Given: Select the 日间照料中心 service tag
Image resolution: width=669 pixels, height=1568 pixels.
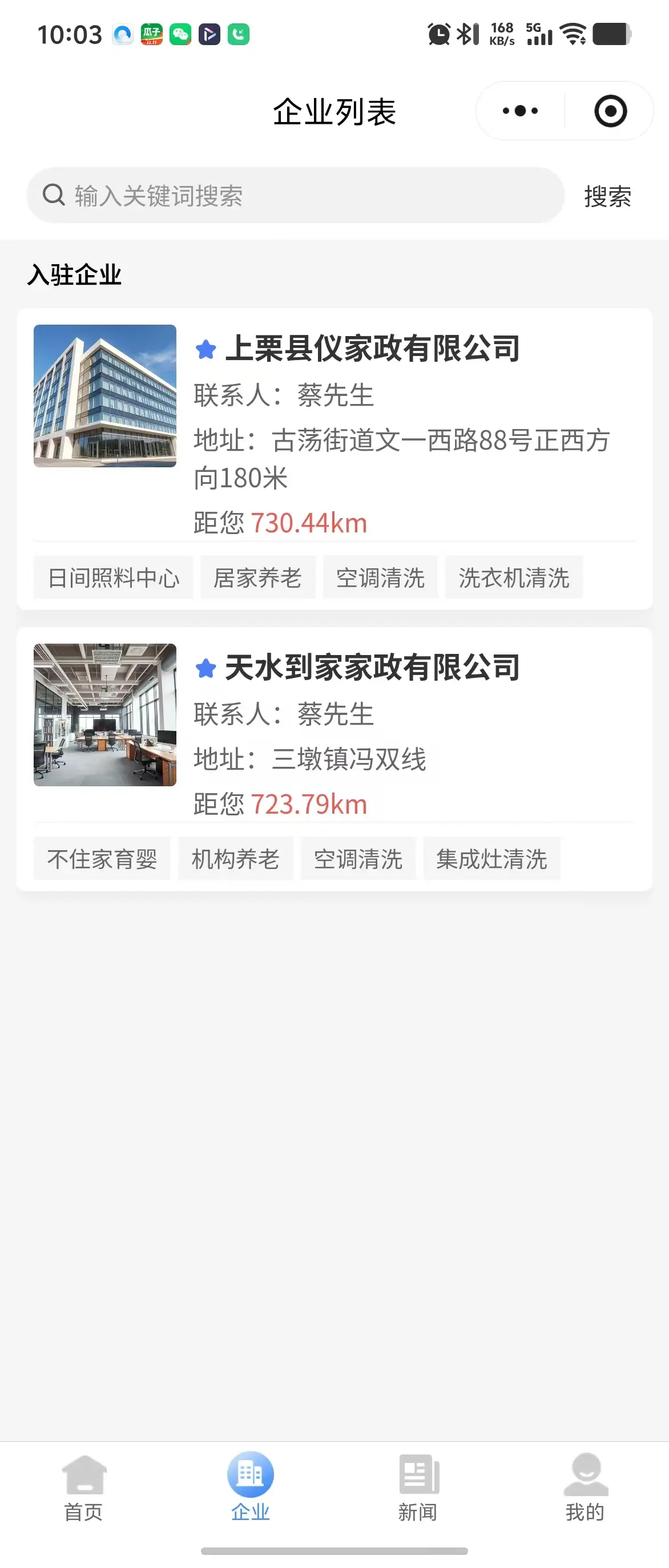Looking at the screenshot, I should pyautogui.click(x=113, y=577).
